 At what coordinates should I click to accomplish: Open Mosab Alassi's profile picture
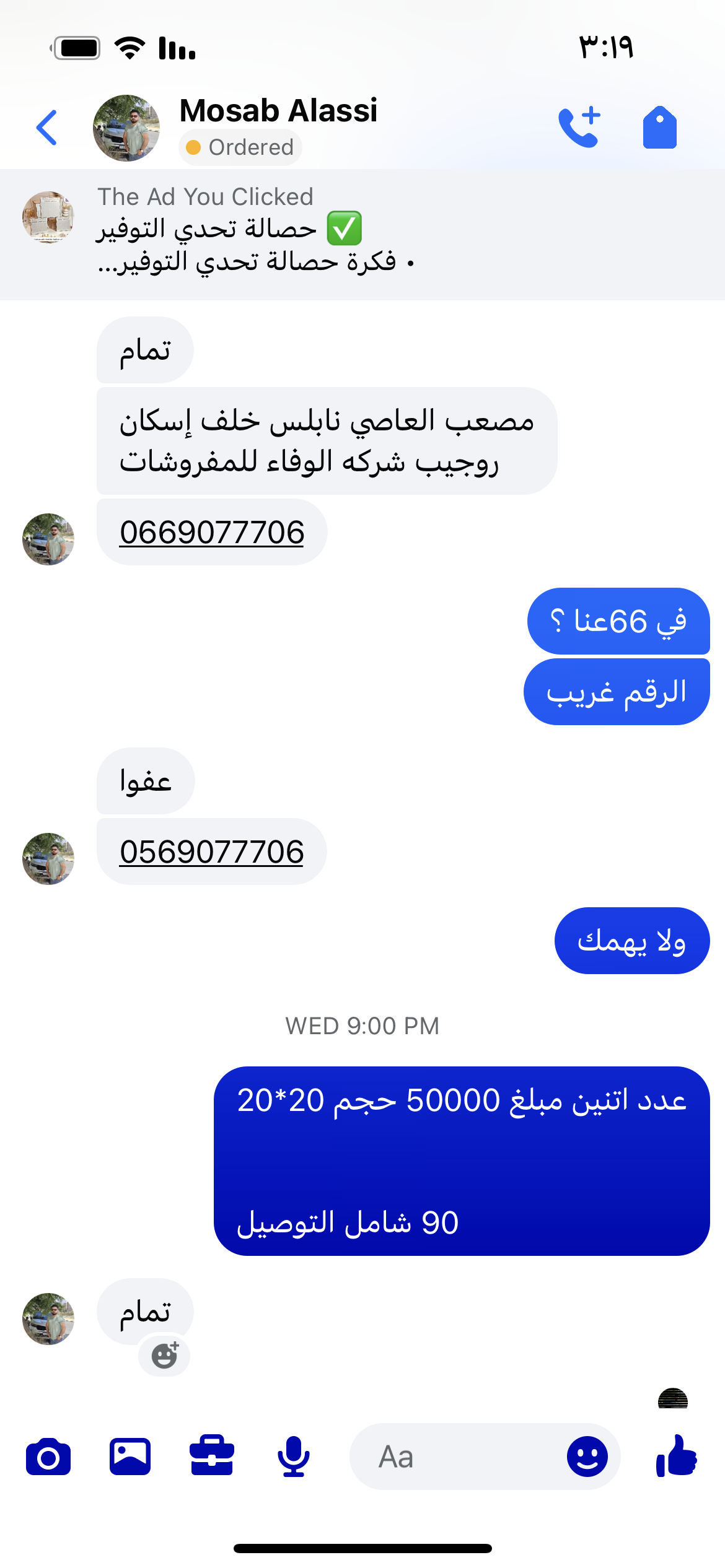pyautogui.click(x=126, y=128)
